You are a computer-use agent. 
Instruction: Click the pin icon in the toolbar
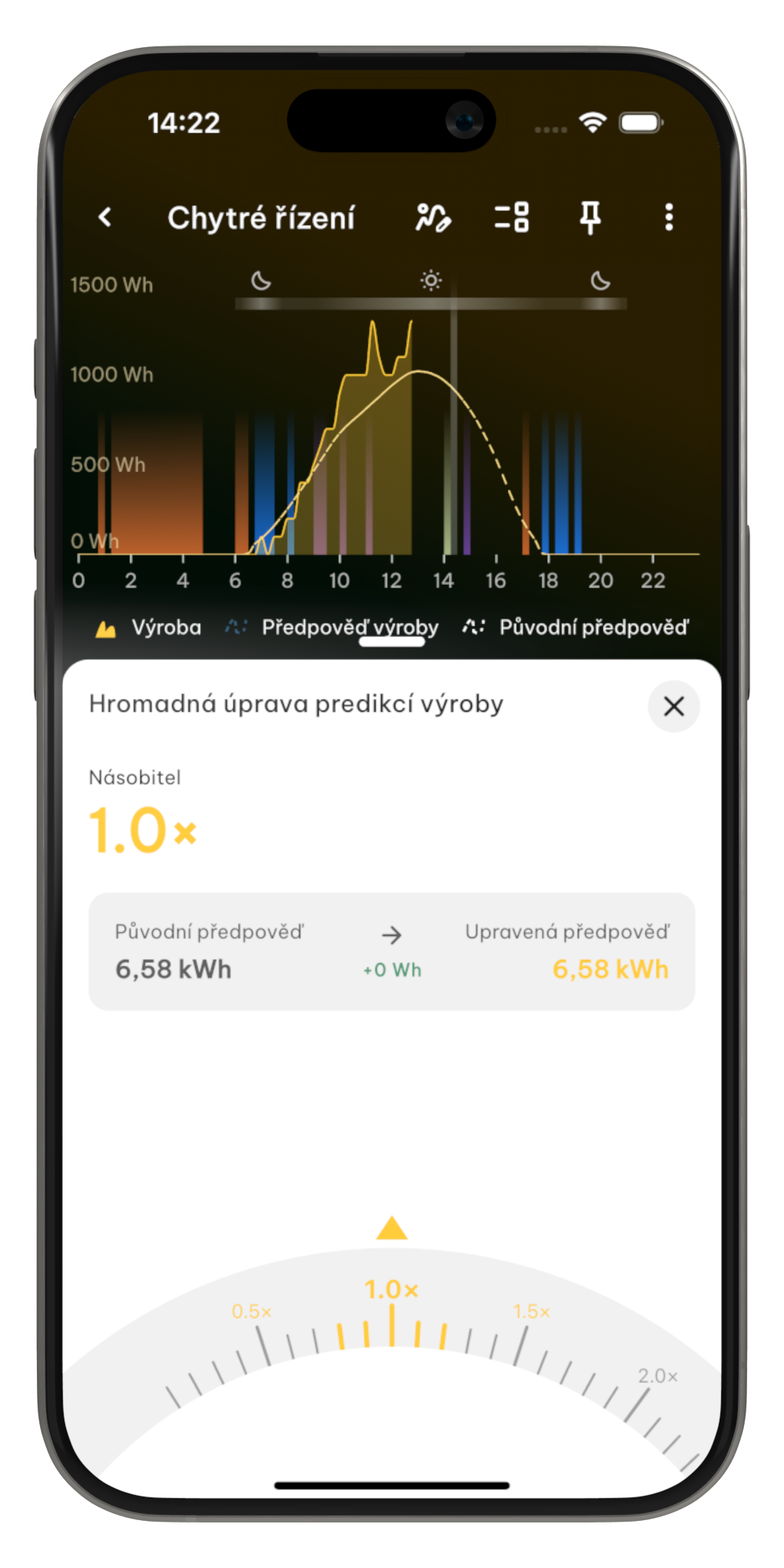click(591, 218)
